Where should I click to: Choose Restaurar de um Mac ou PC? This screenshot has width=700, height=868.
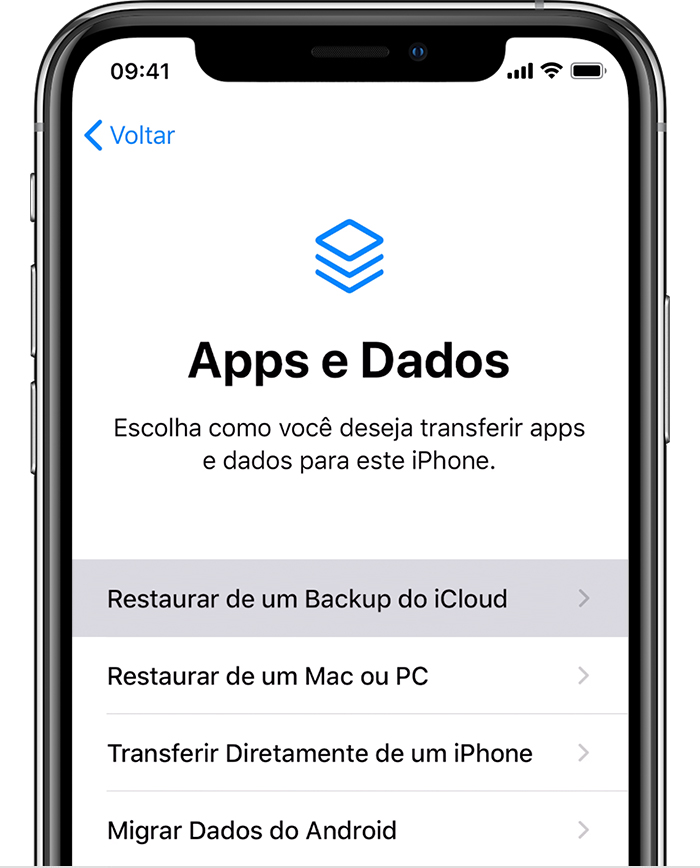coord(349,676)
